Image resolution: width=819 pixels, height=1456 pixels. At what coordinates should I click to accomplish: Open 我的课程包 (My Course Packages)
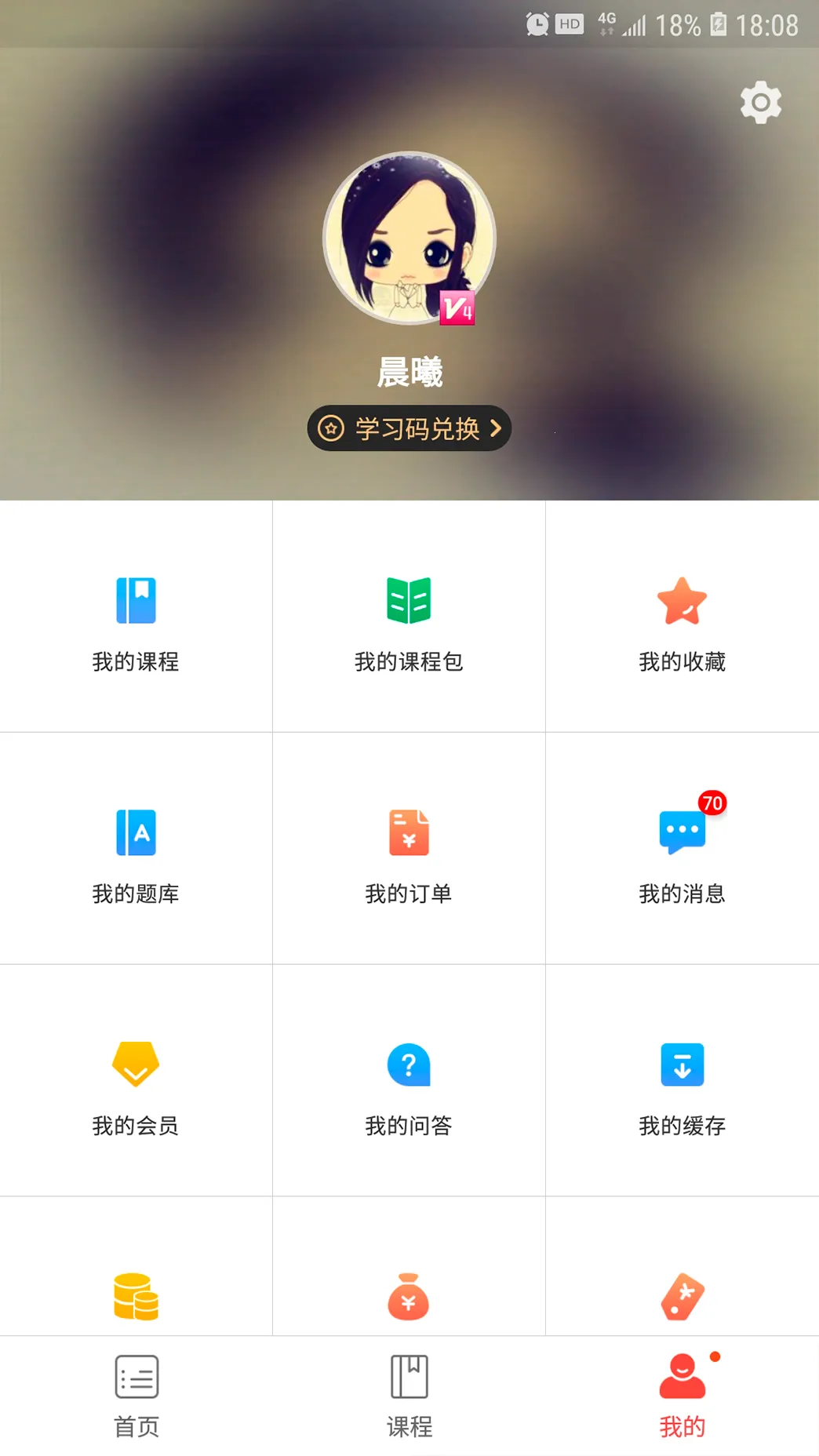click(x=408, y=622)
